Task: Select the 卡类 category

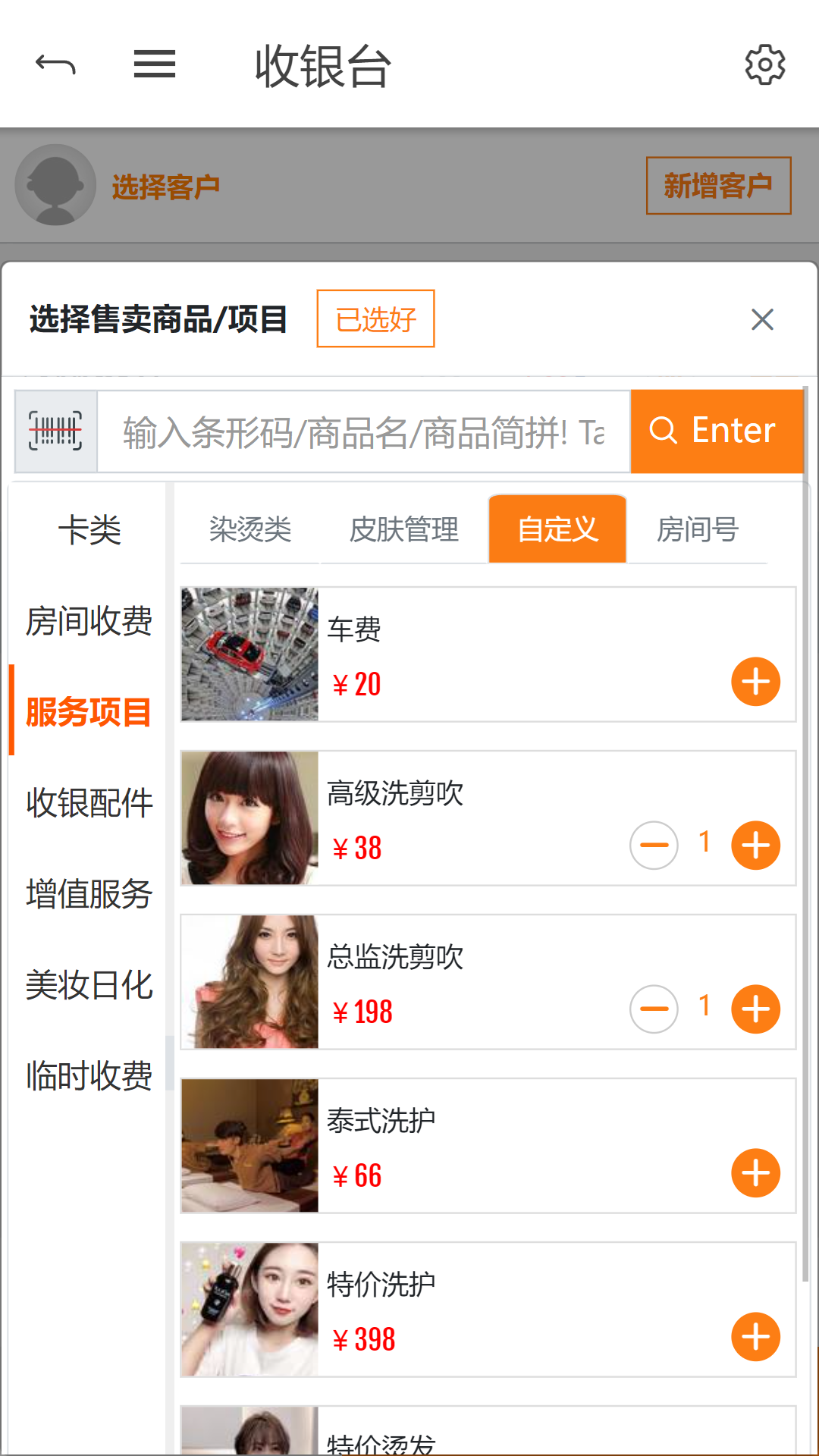Action: pos(89,529)
